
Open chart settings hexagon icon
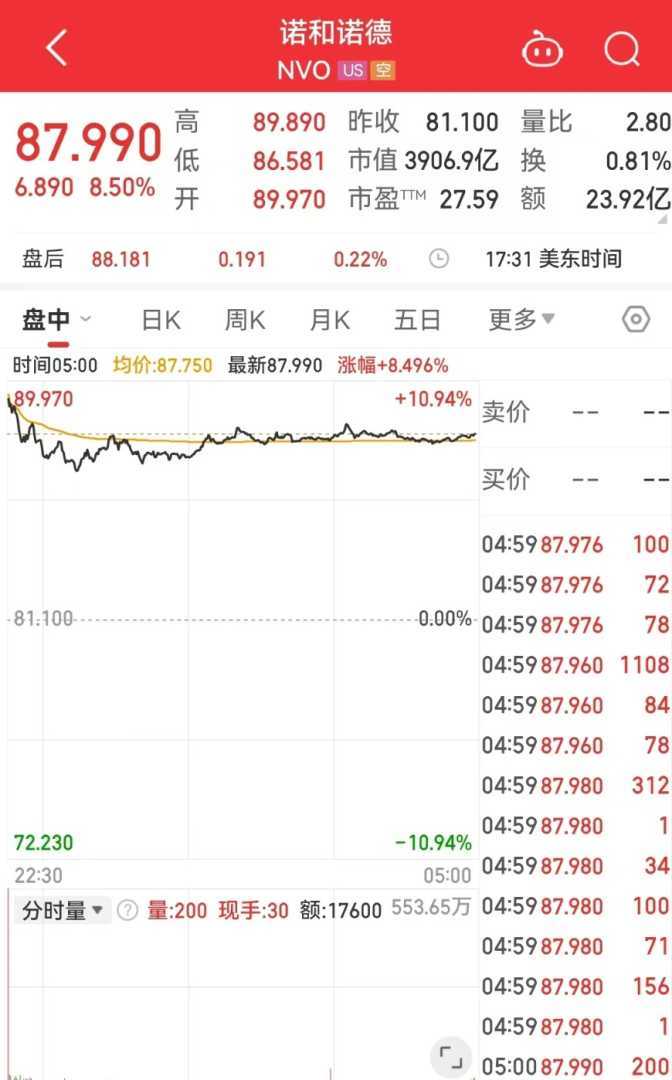[x=636, y=320]
